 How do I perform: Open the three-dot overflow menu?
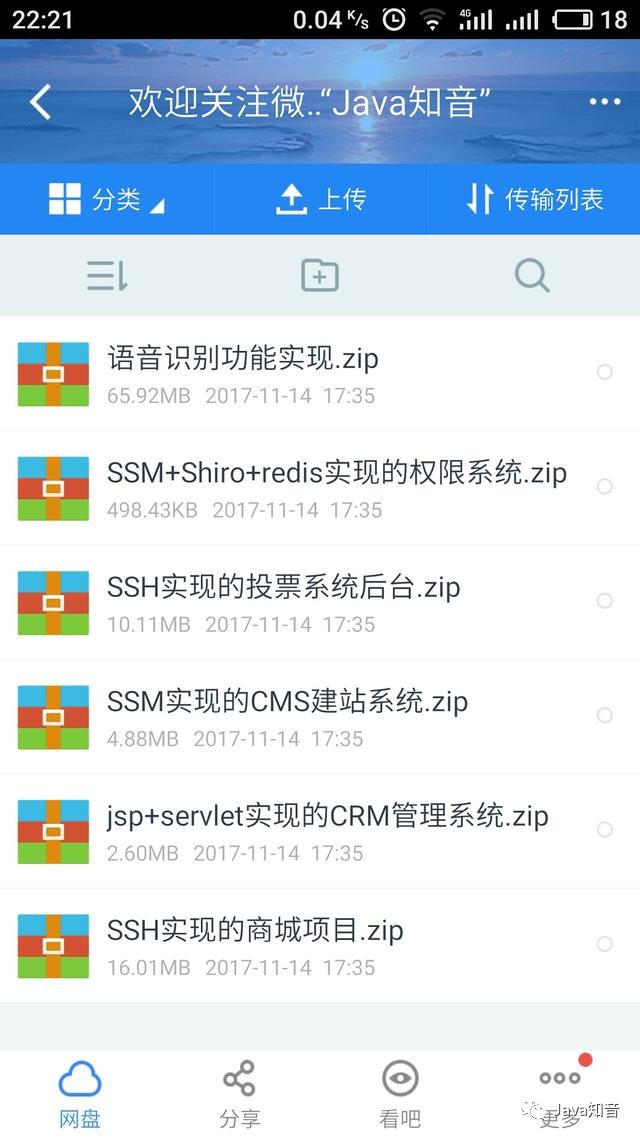[604, 102]
